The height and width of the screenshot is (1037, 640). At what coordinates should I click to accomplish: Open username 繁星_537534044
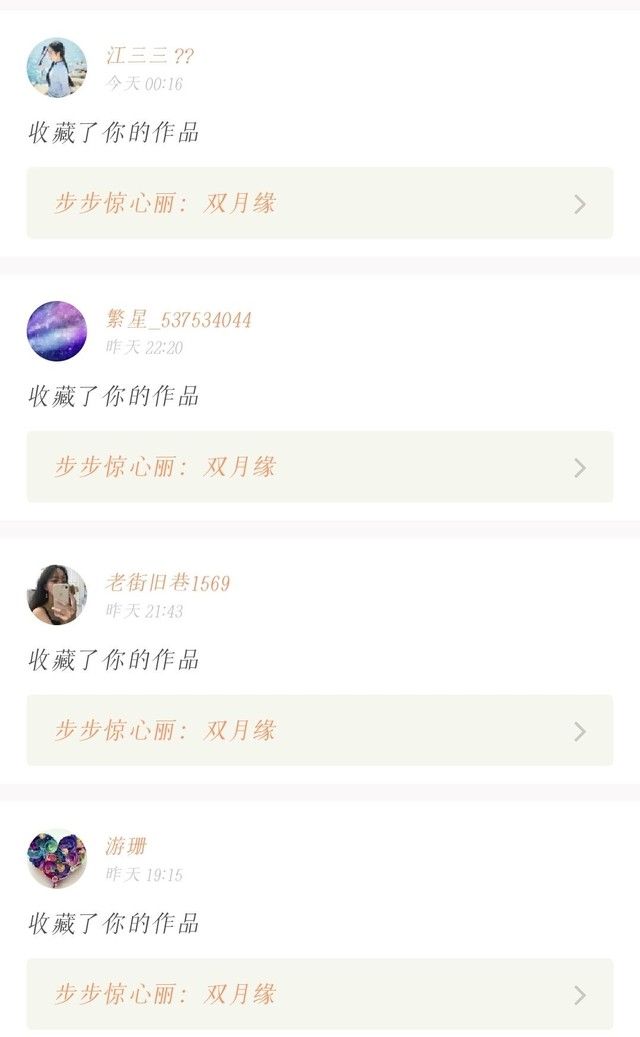pos(179,320)
